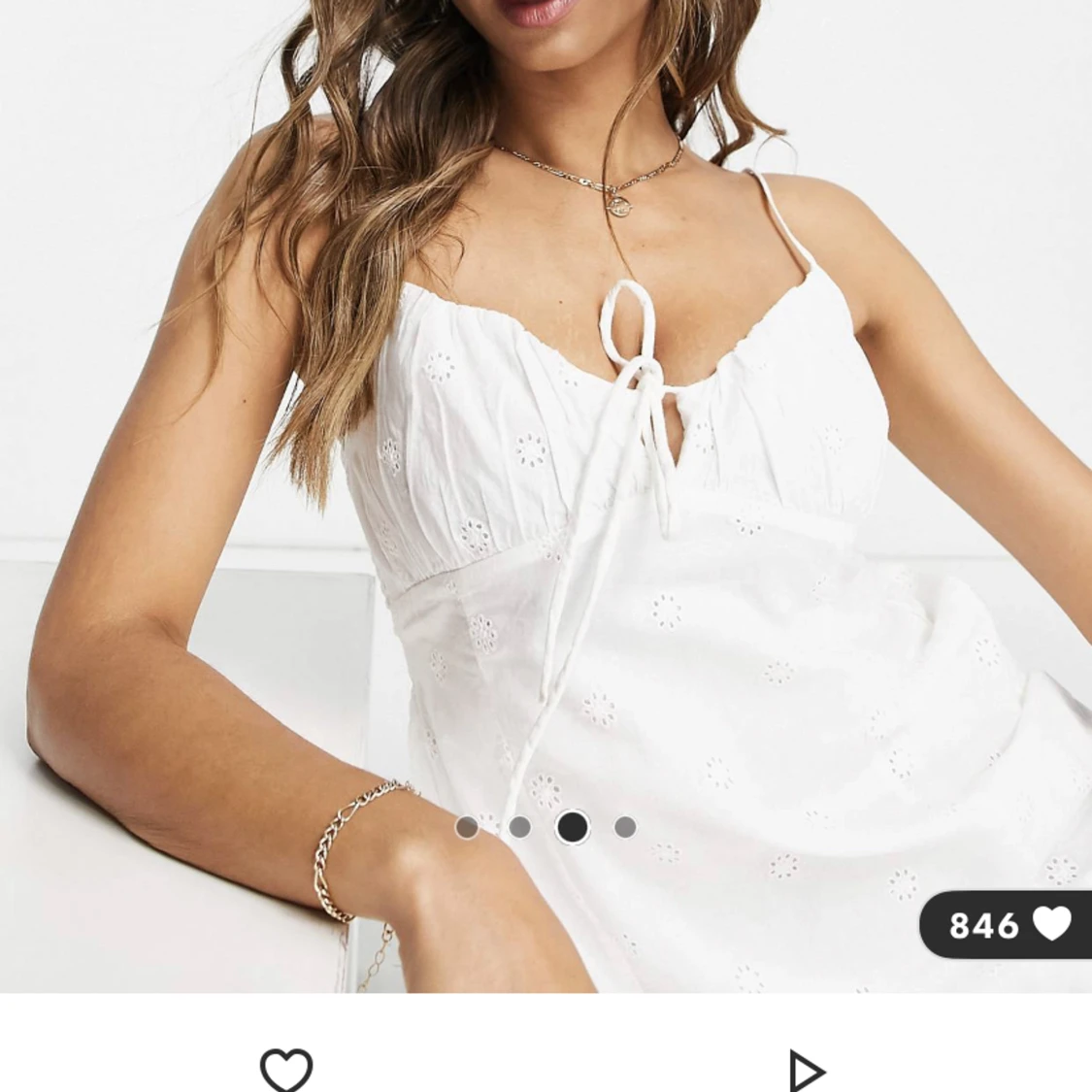Play the product video
Screen dimensions: 1092x1092
(806, 1072)
